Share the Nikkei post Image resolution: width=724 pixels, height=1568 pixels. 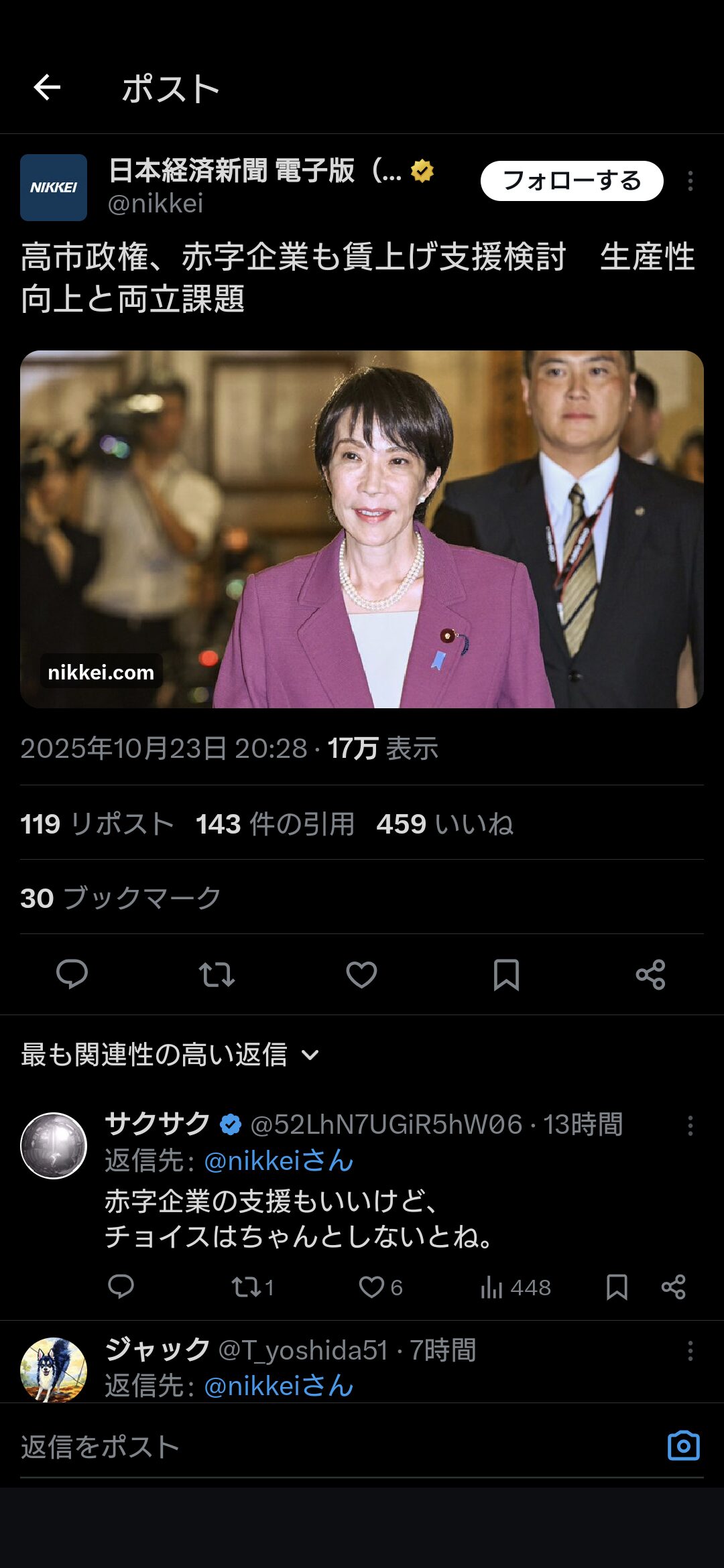(650, 974)
